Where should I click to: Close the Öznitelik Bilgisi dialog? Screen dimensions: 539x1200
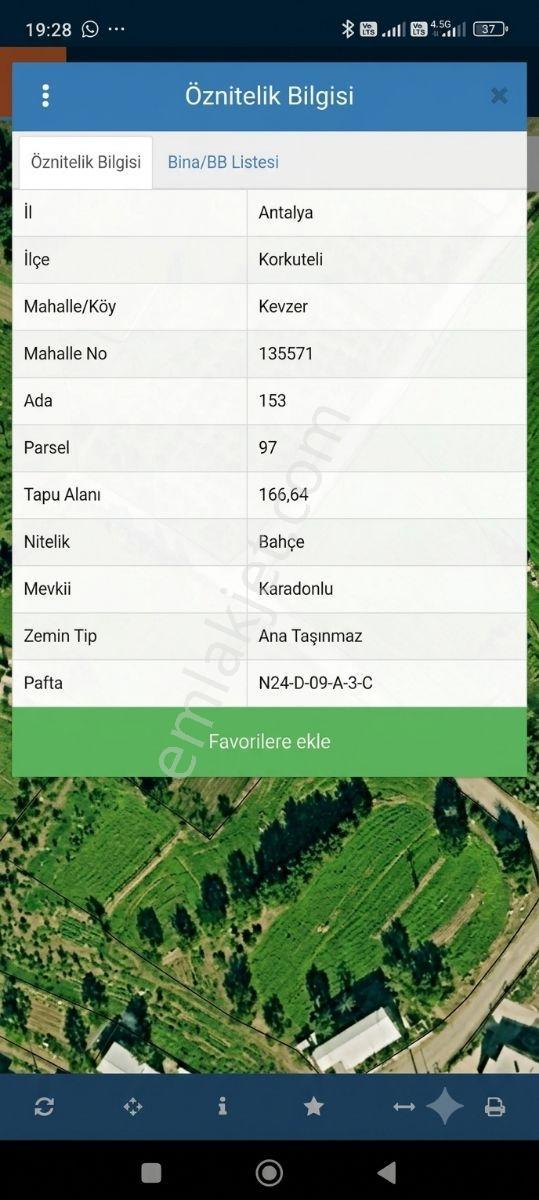point(499,96)
